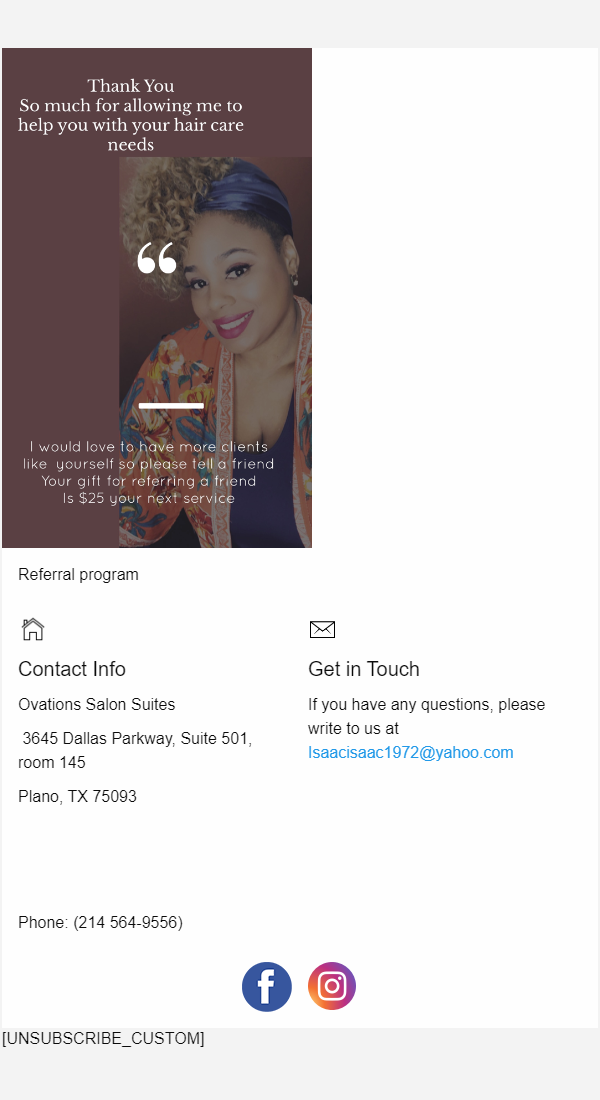This screenshot has width=600, height=1100.
Task: Open the Facebook page icon
Action: (267, 987)
